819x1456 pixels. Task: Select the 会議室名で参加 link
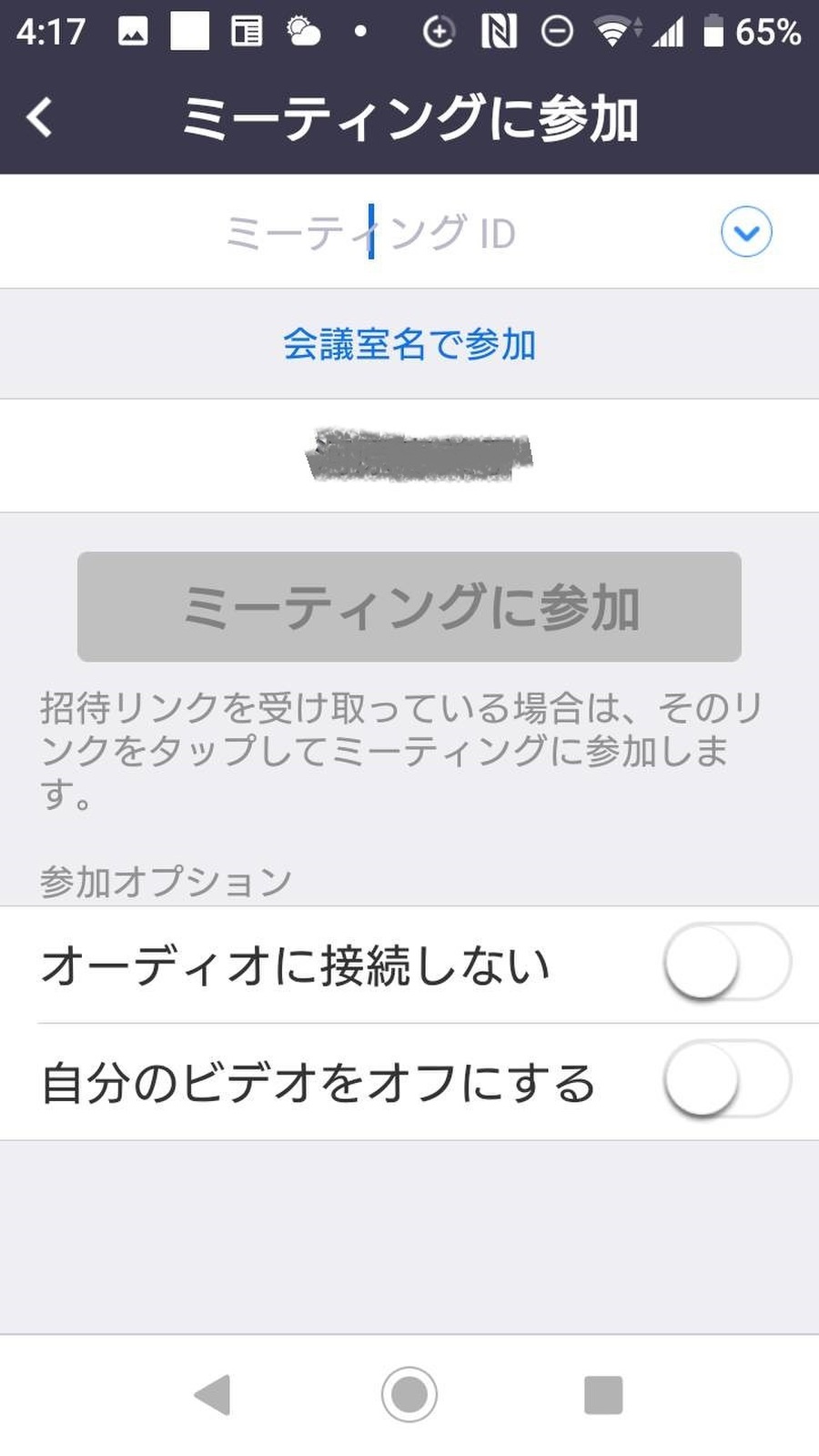point(409,345)
